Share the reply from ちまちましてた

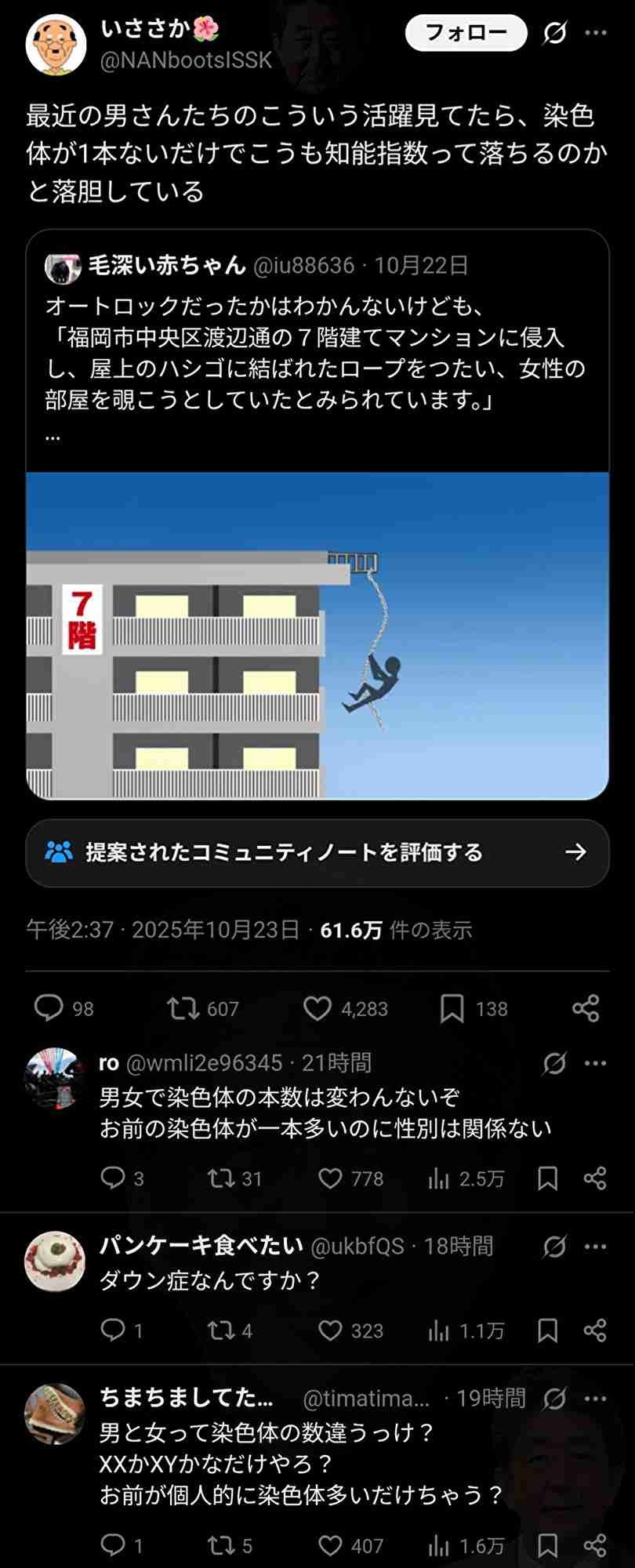pyautogui.click(x=595, y=1544)
